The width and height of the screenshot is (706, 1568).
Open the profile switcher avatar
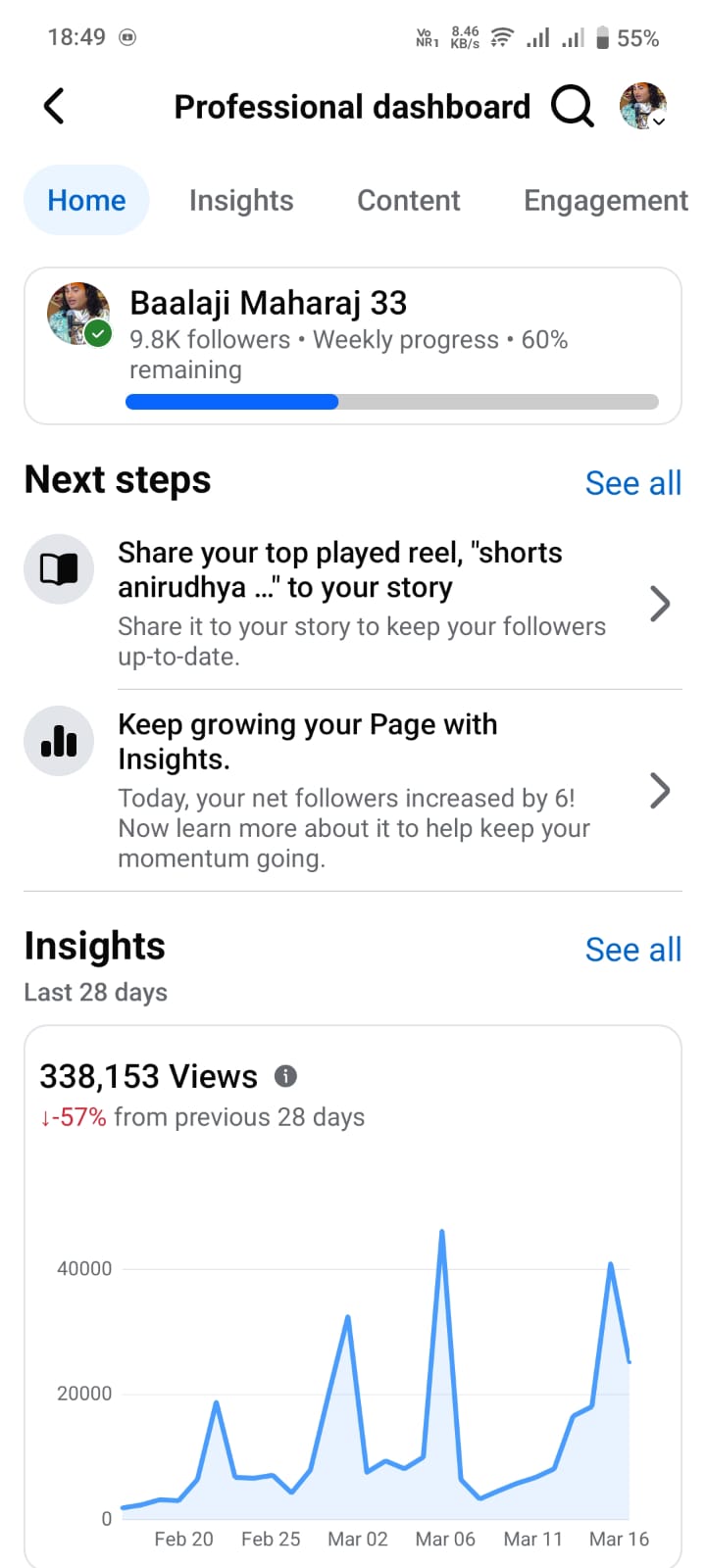coord(643,106)
